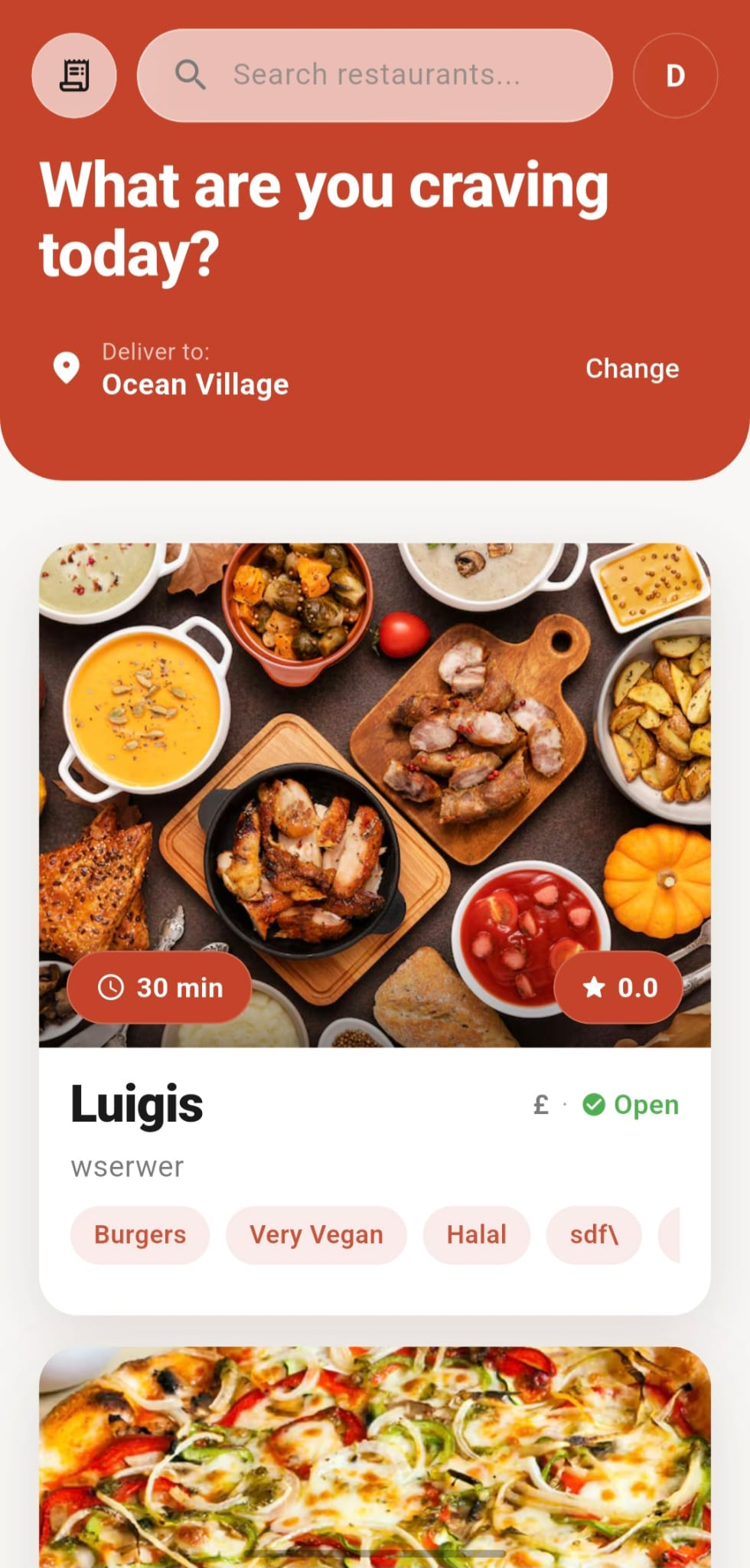
Task: Open the orders receipt icon
Action: click(x=74, y=75)
